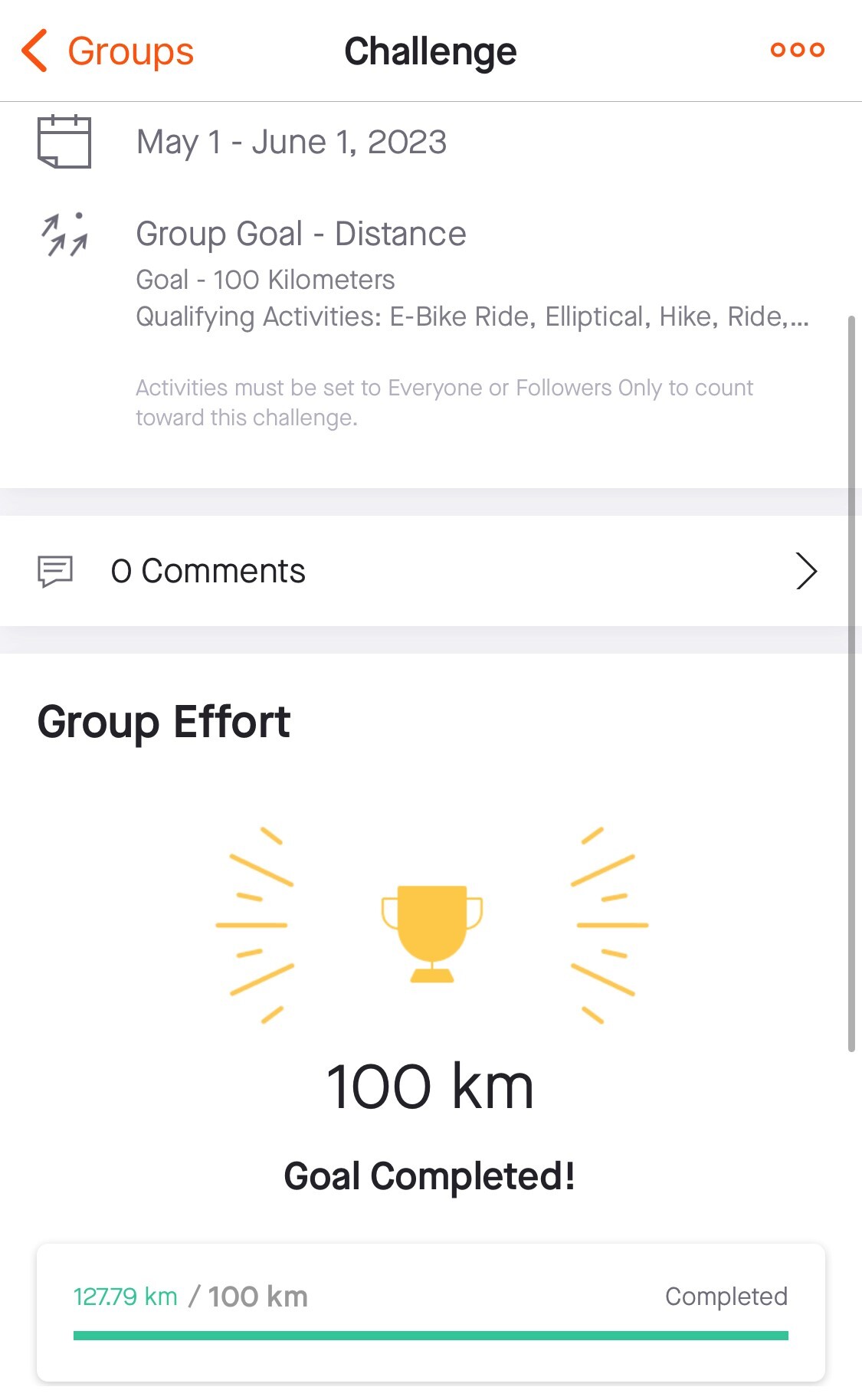The image size is (862, 1400).
Task: Go back to Groups
Action: (x=107, y=51)
